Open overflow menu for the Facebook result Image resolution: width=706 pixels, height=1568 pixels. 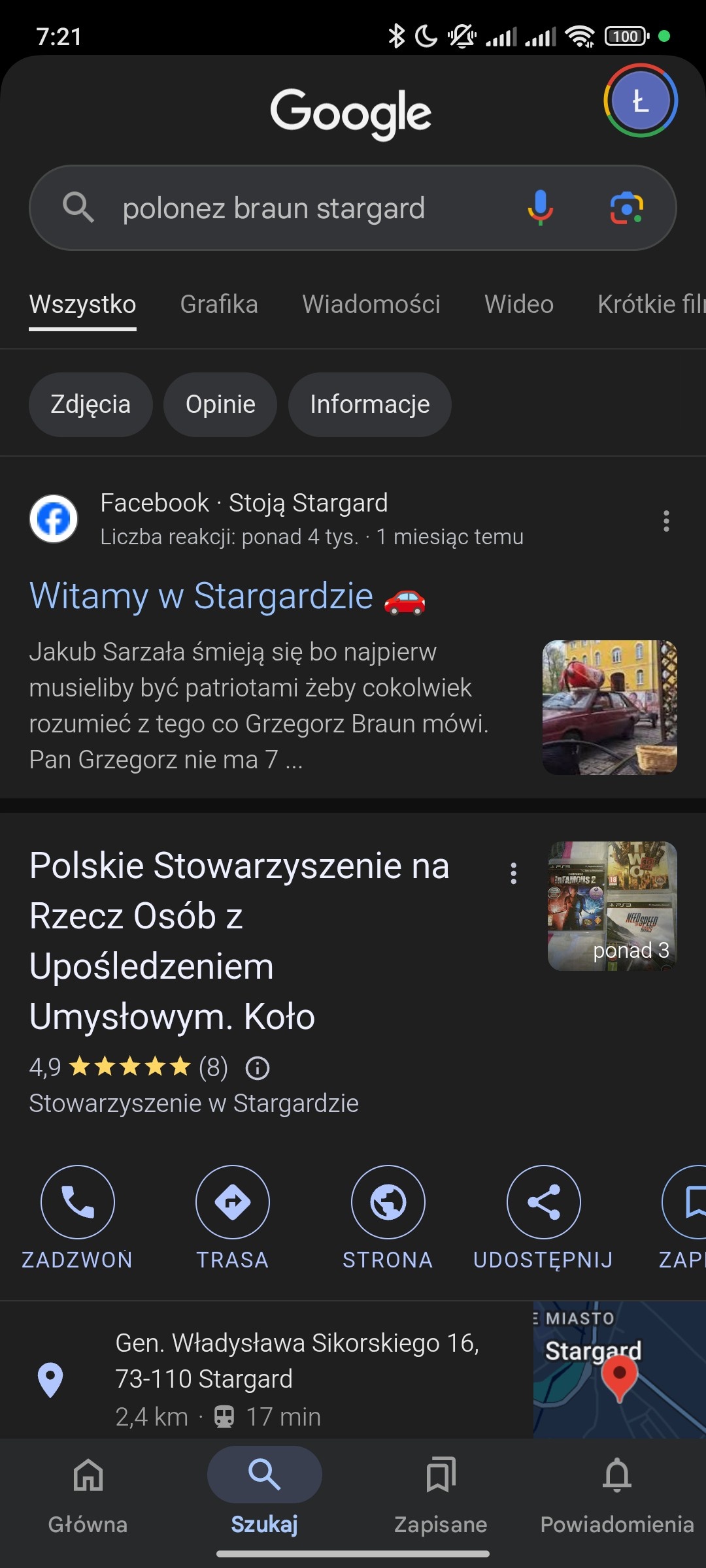(x=666, y=521)
